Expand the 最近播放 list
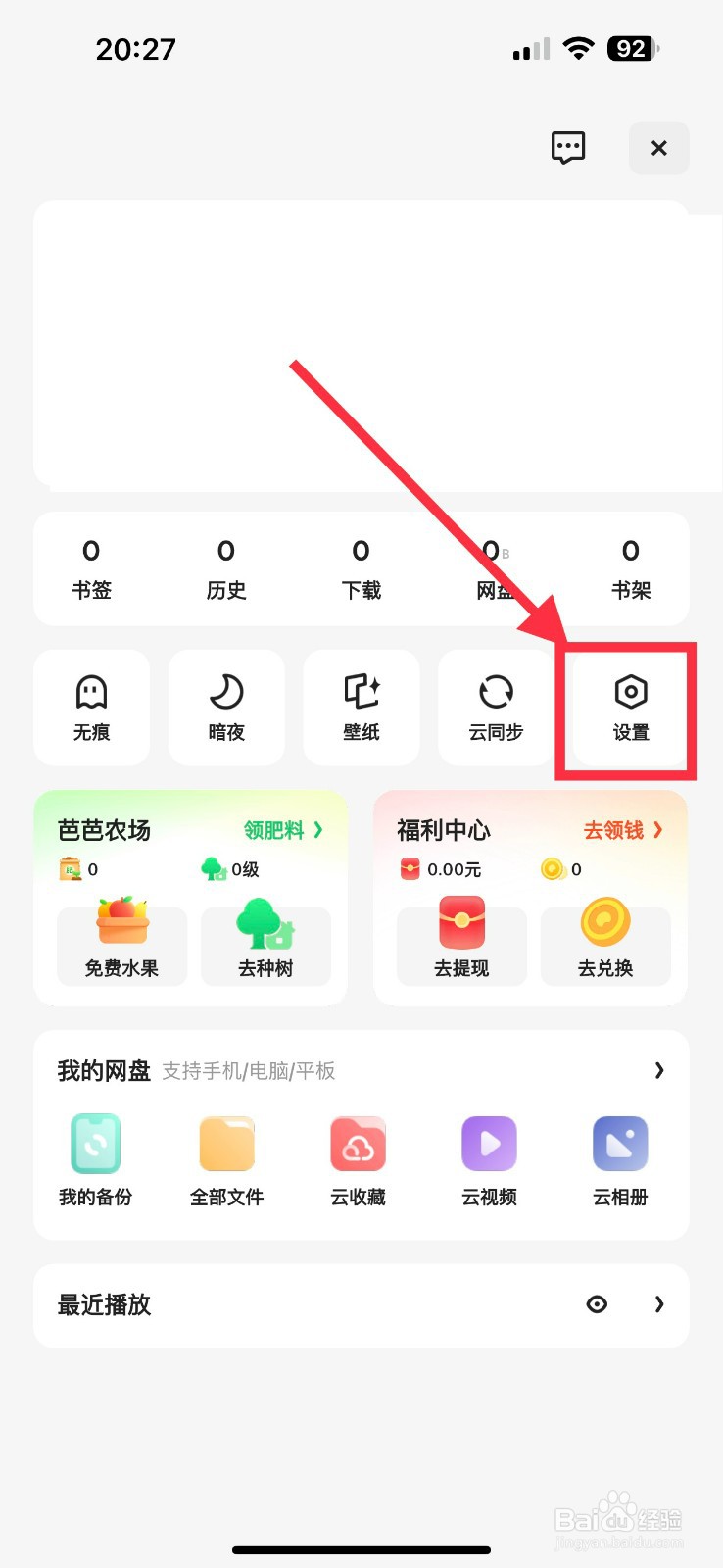 [x=658, y=1304]
